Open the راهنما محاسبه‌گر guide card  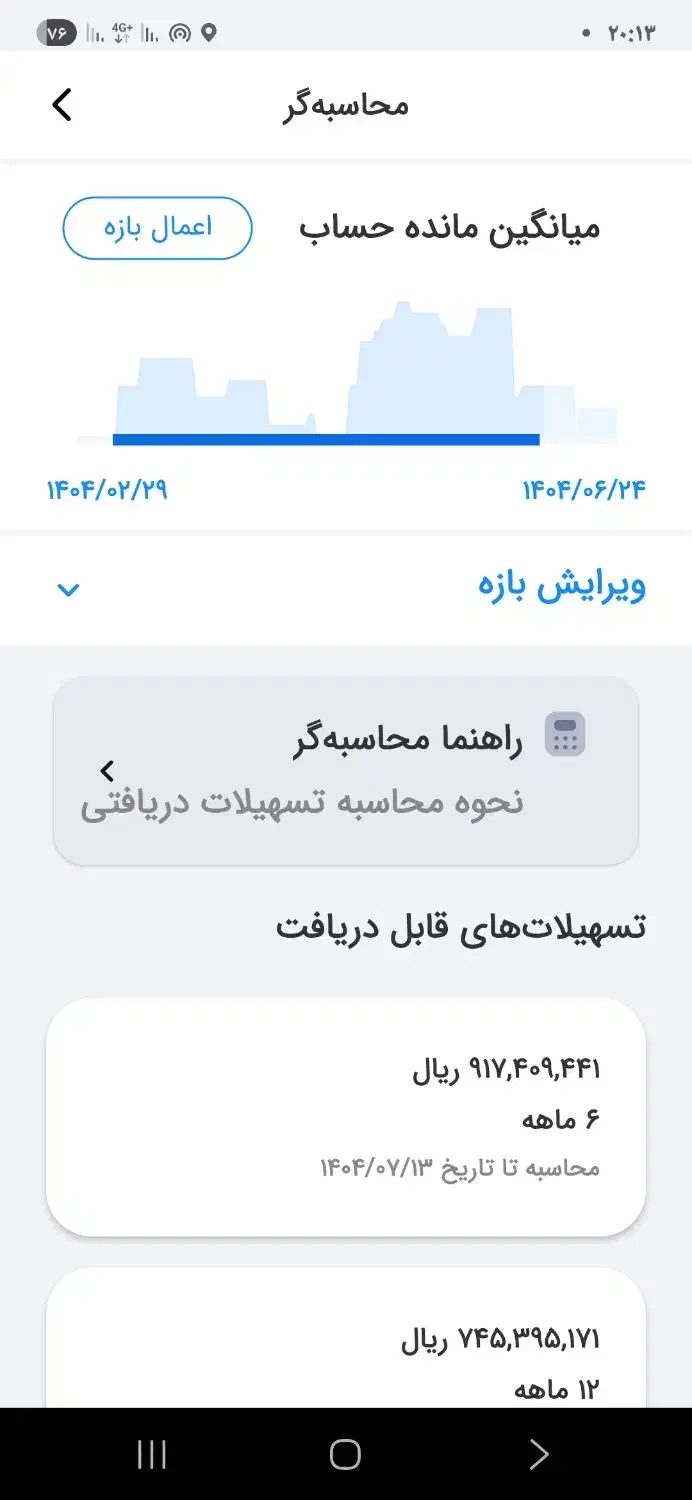(345, 771)
